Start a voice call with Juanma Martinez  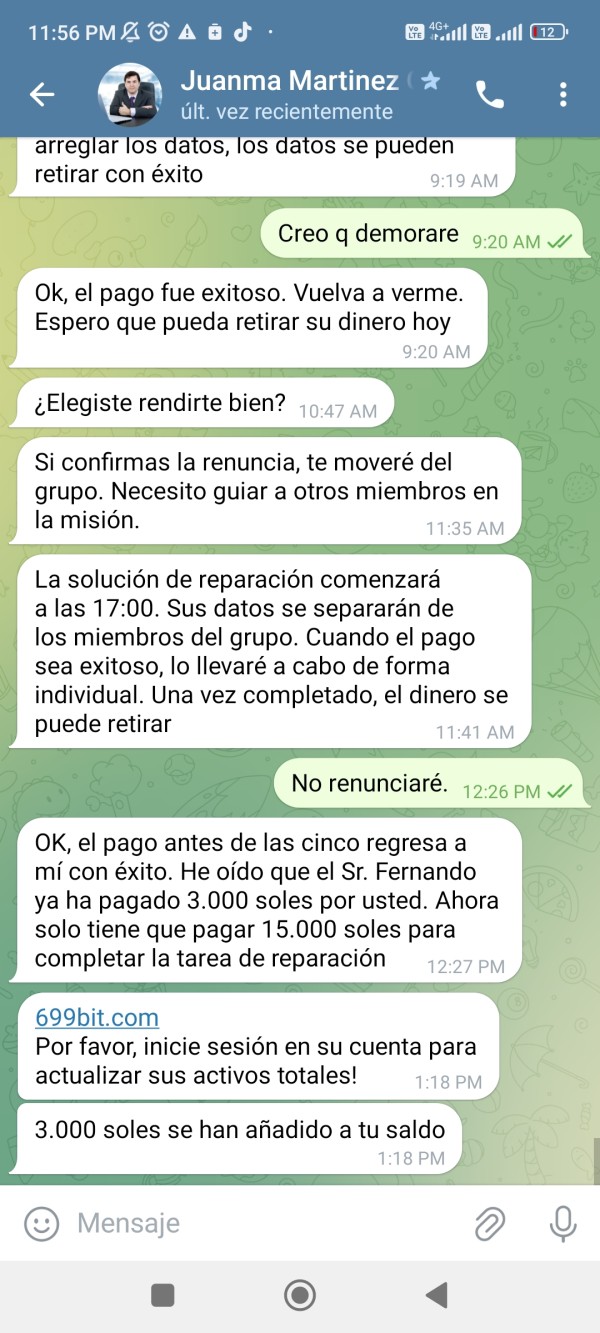point(490,95)
